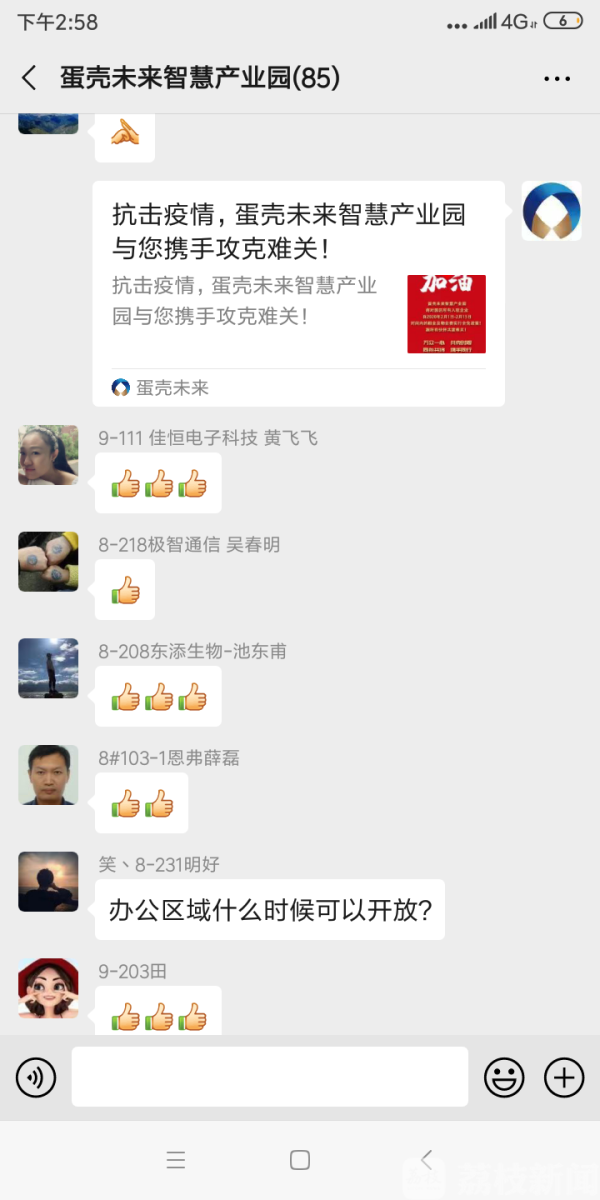Focus the message text field
This screenshot has height=1200, width=600.
point(270,1077)
